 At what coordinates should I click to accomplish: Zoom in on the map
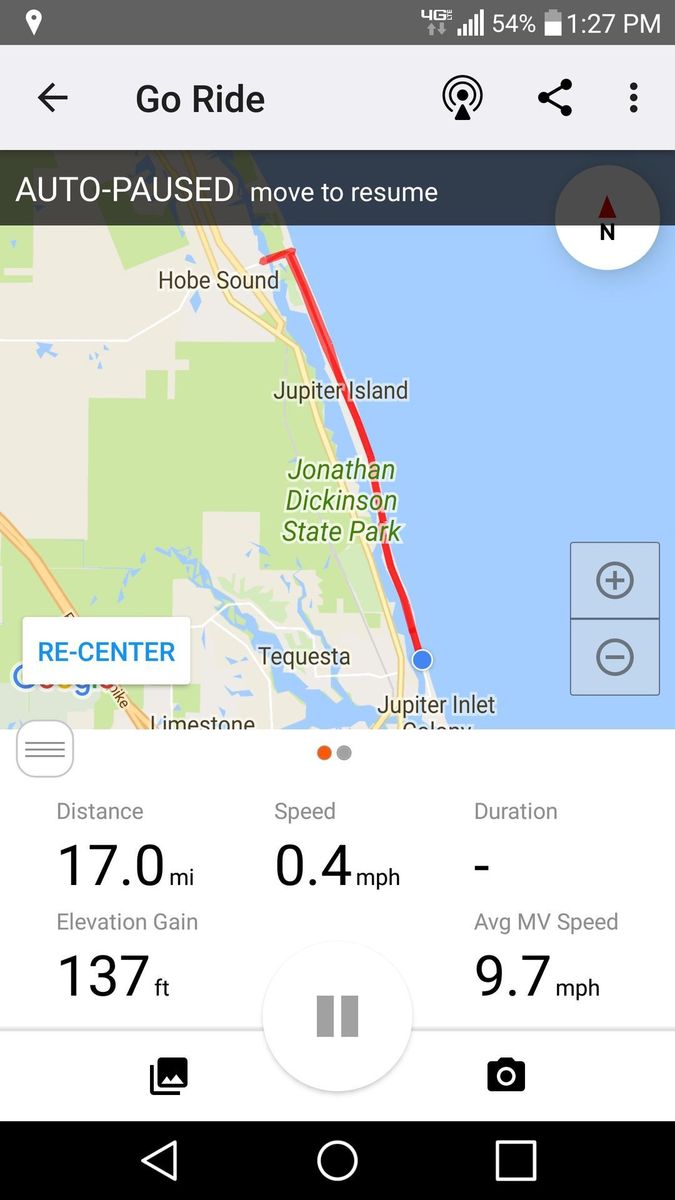click(x=614, y=581)
